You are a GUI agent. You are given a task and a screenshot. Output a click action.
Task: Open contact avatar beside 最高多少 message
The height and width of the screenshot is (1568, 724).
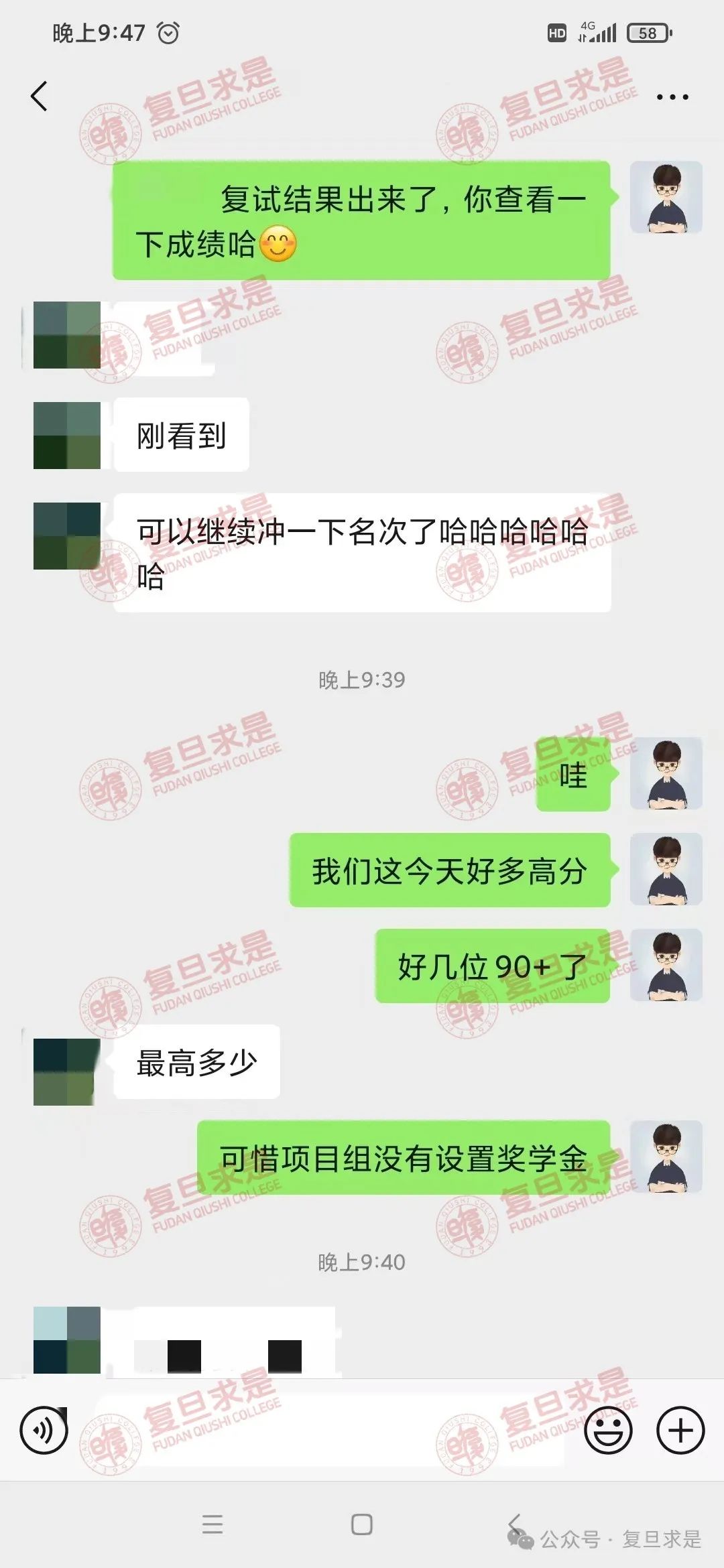click(67, 1071)
